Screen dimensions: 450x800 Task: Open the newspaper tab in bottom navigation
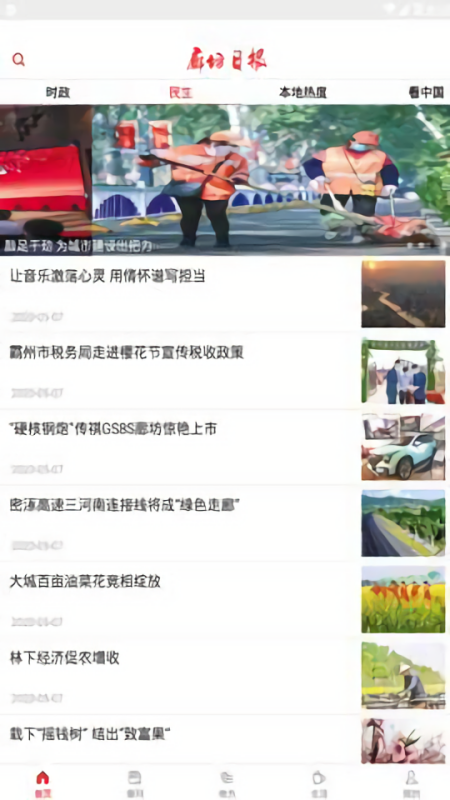click(x=134, y=784)
